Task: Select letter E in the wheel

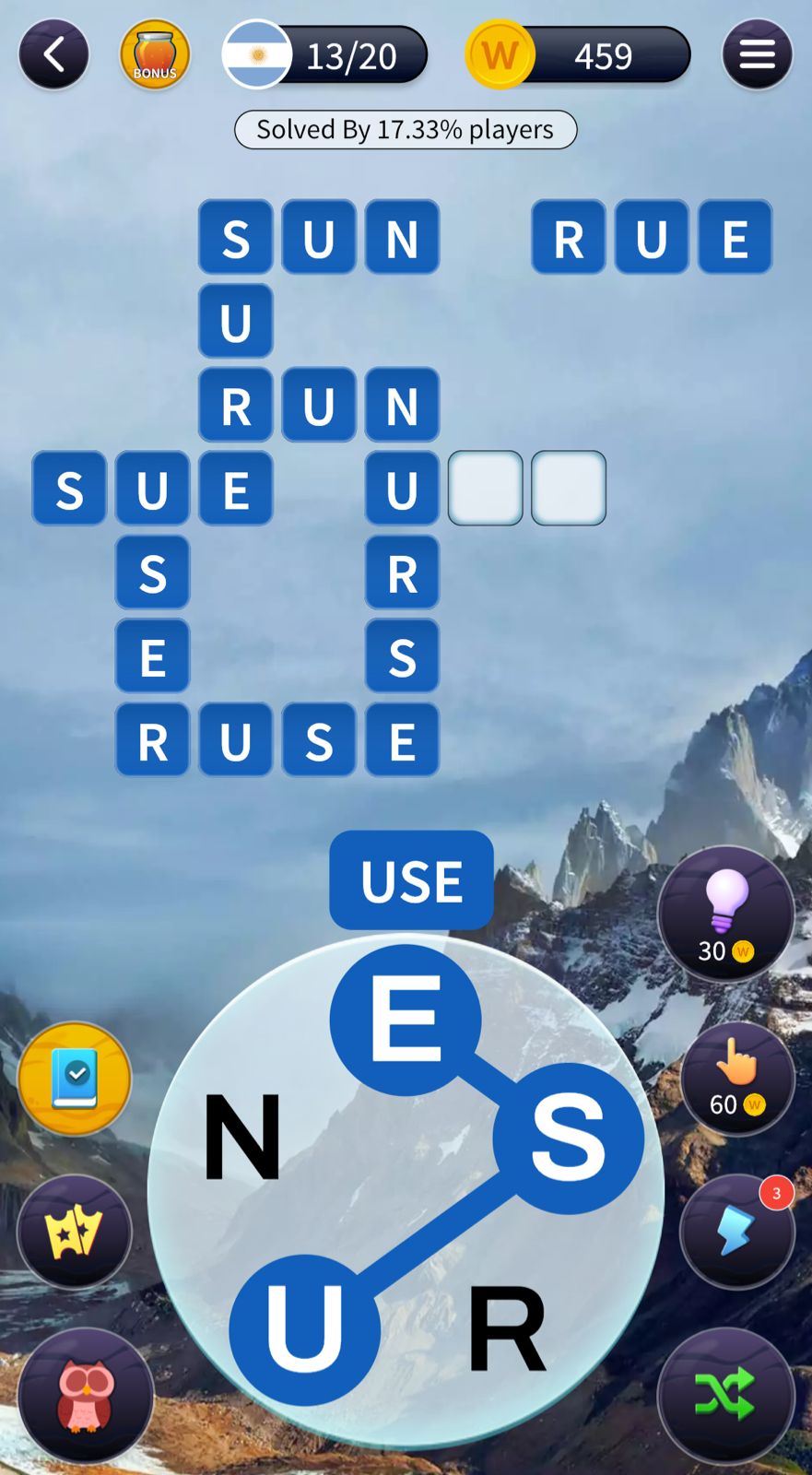Action: 406,1020
